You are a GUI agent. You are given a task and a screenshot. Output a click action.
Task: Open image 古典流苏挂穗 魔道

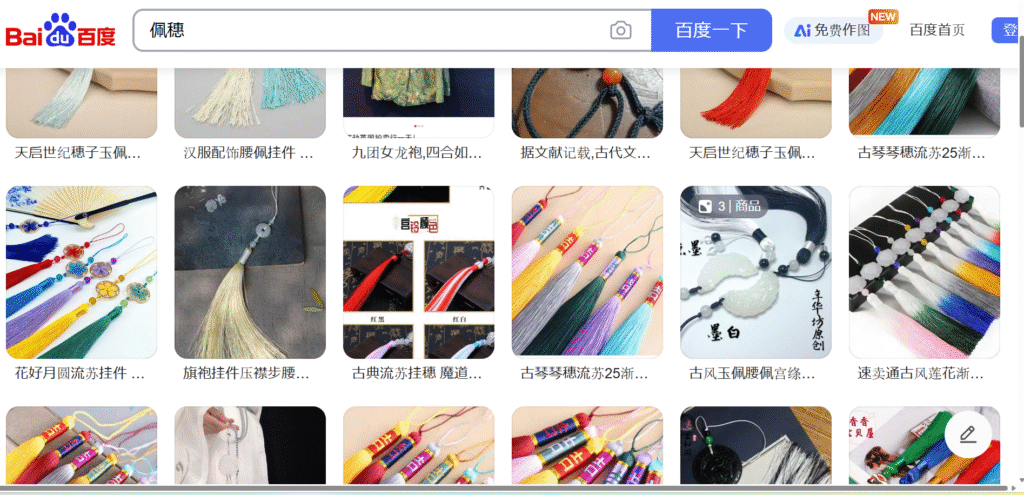(x=418, y=272)
